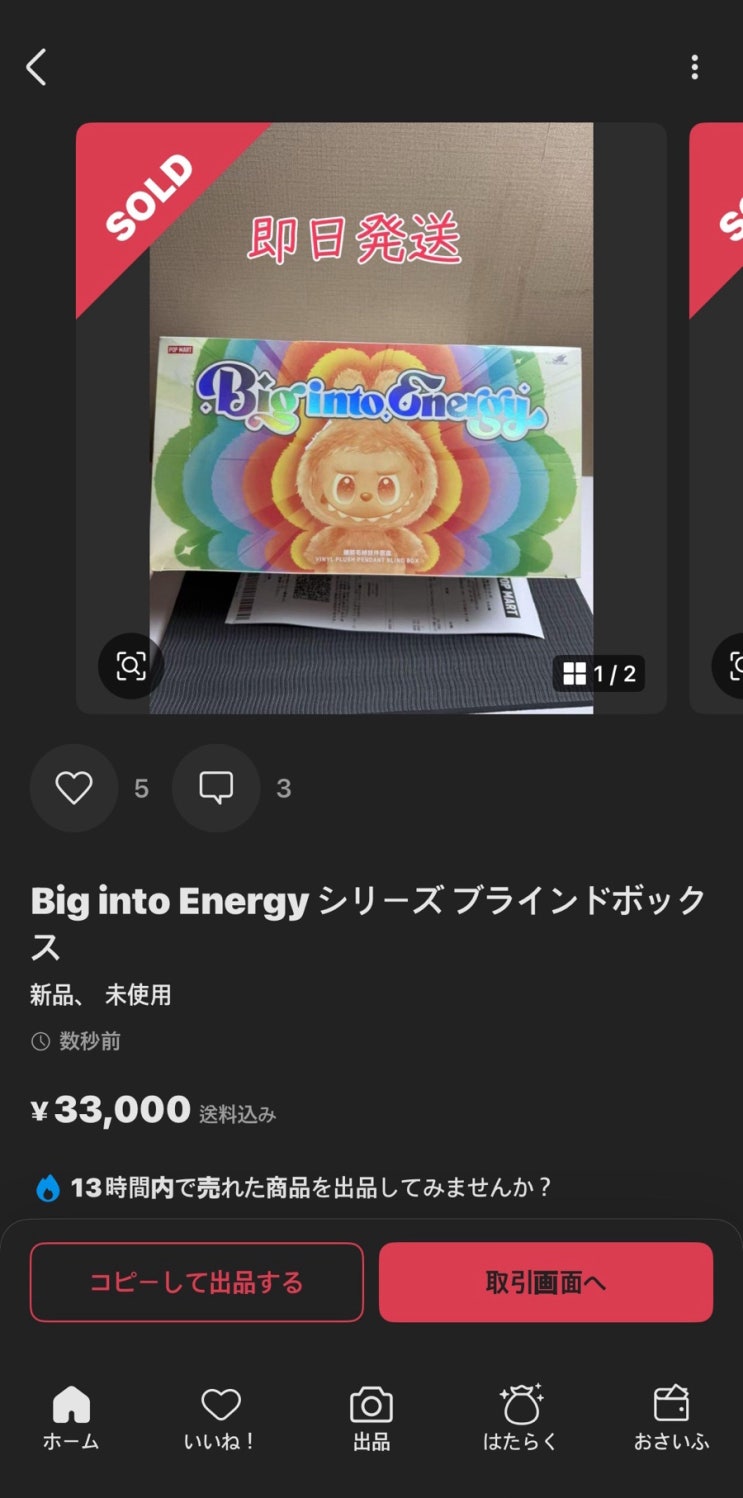Image resolution: width=743 pixels, height=1498 pixels.
Task: Open the Big into Energy product photo
Action: 371,418
